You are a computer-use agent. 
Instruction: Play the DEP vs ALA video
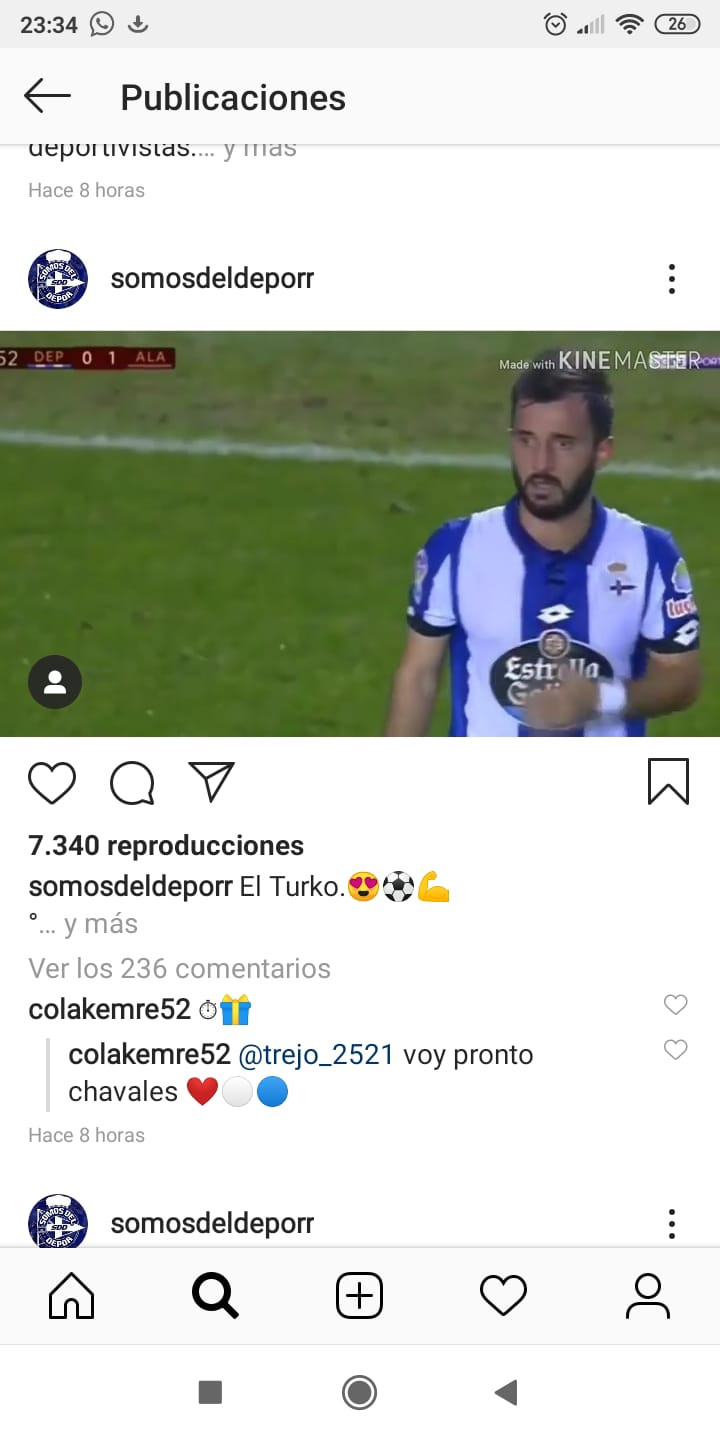[360, 533]
